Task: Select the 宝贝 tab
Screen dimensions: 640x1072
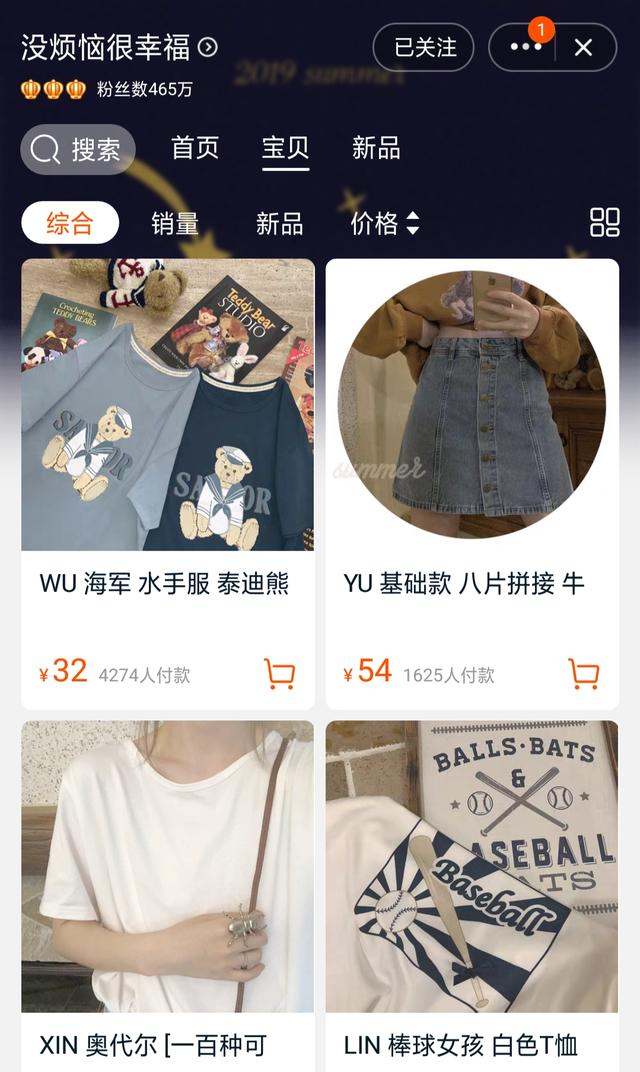Action: pos(285,148)
